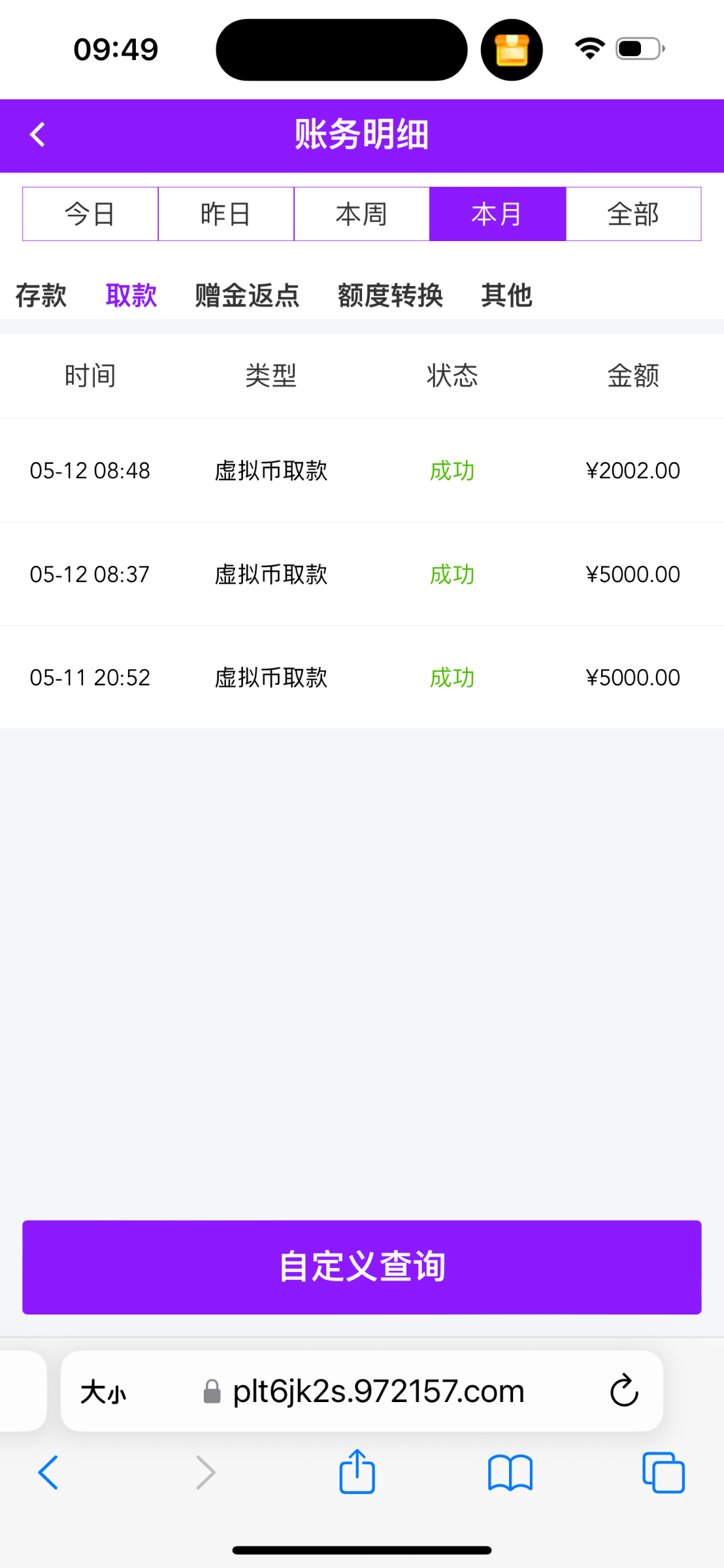Switch to 昨日 records

point(226,214)
